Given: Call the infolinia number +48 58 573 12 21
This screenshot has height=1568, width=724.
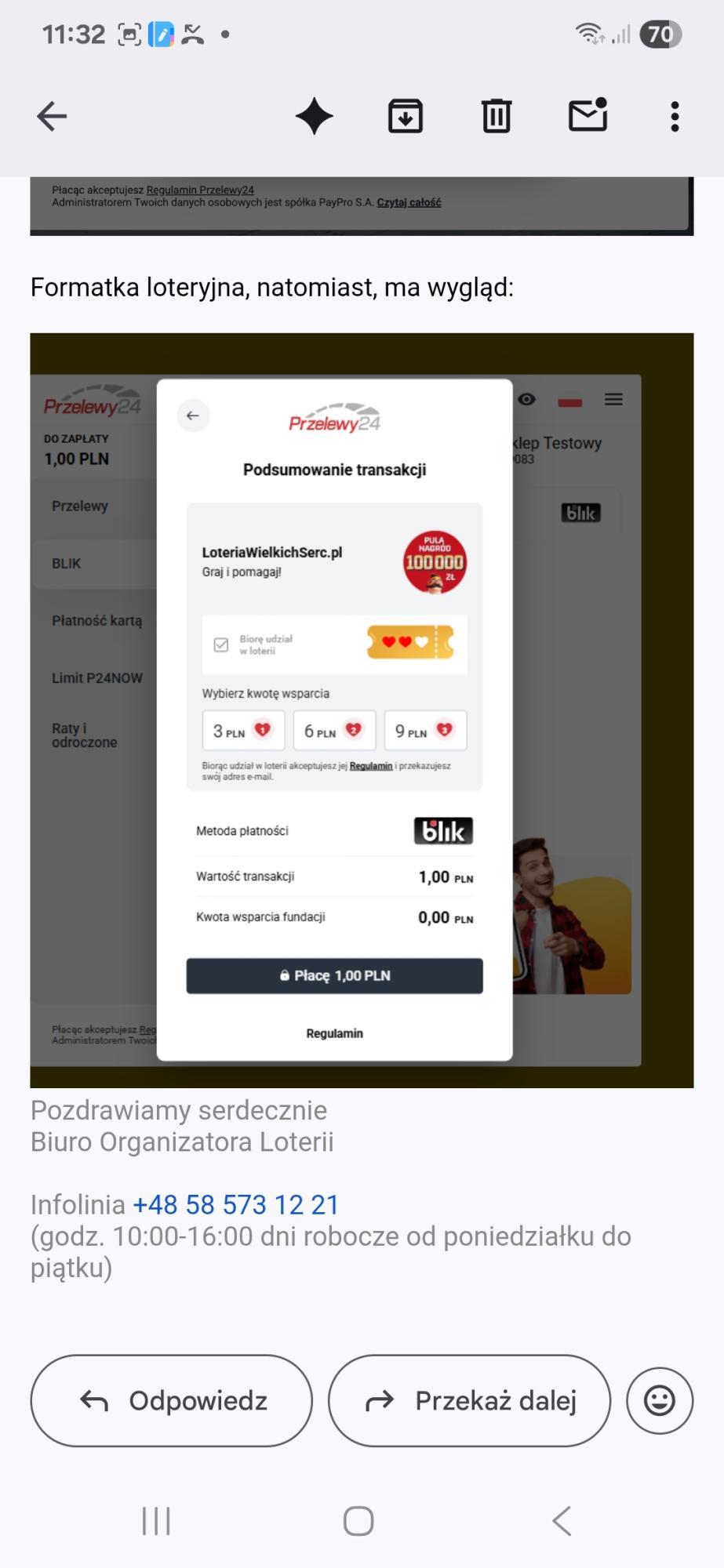Looking at the screenshot, I should (235, 1204).
